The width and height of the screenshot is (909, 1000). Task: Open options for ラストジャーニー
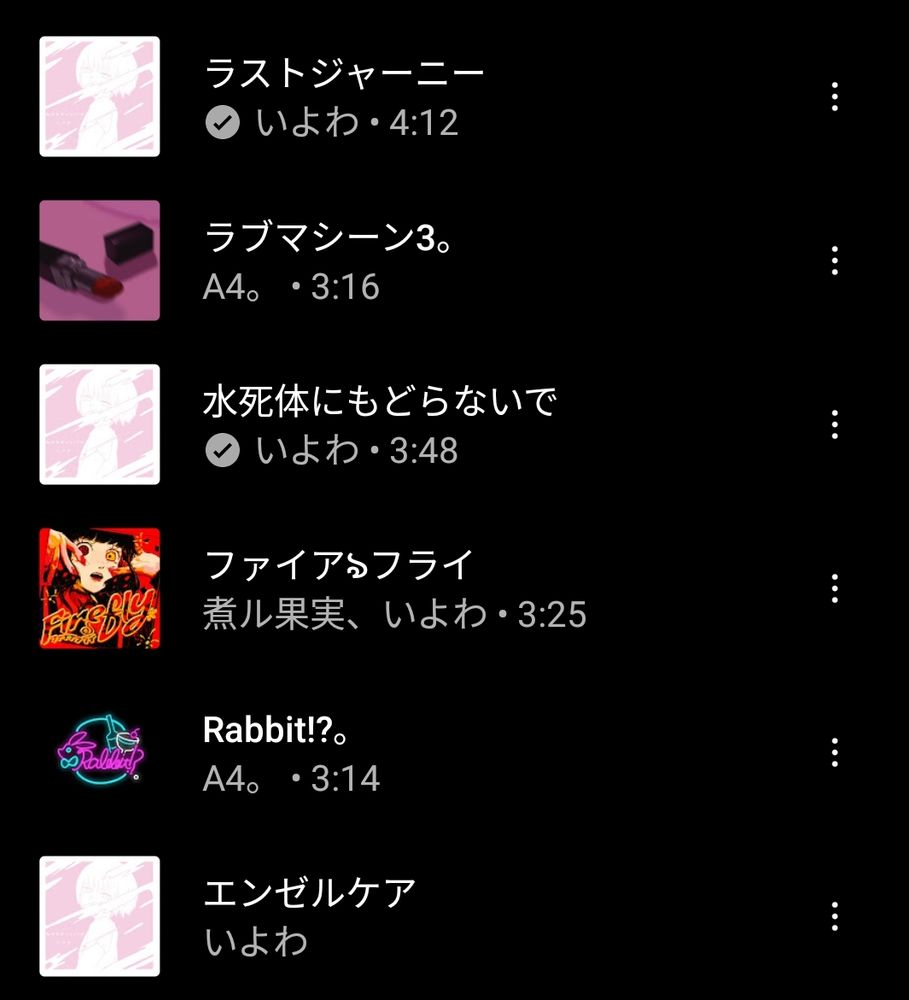click(834, 97)
